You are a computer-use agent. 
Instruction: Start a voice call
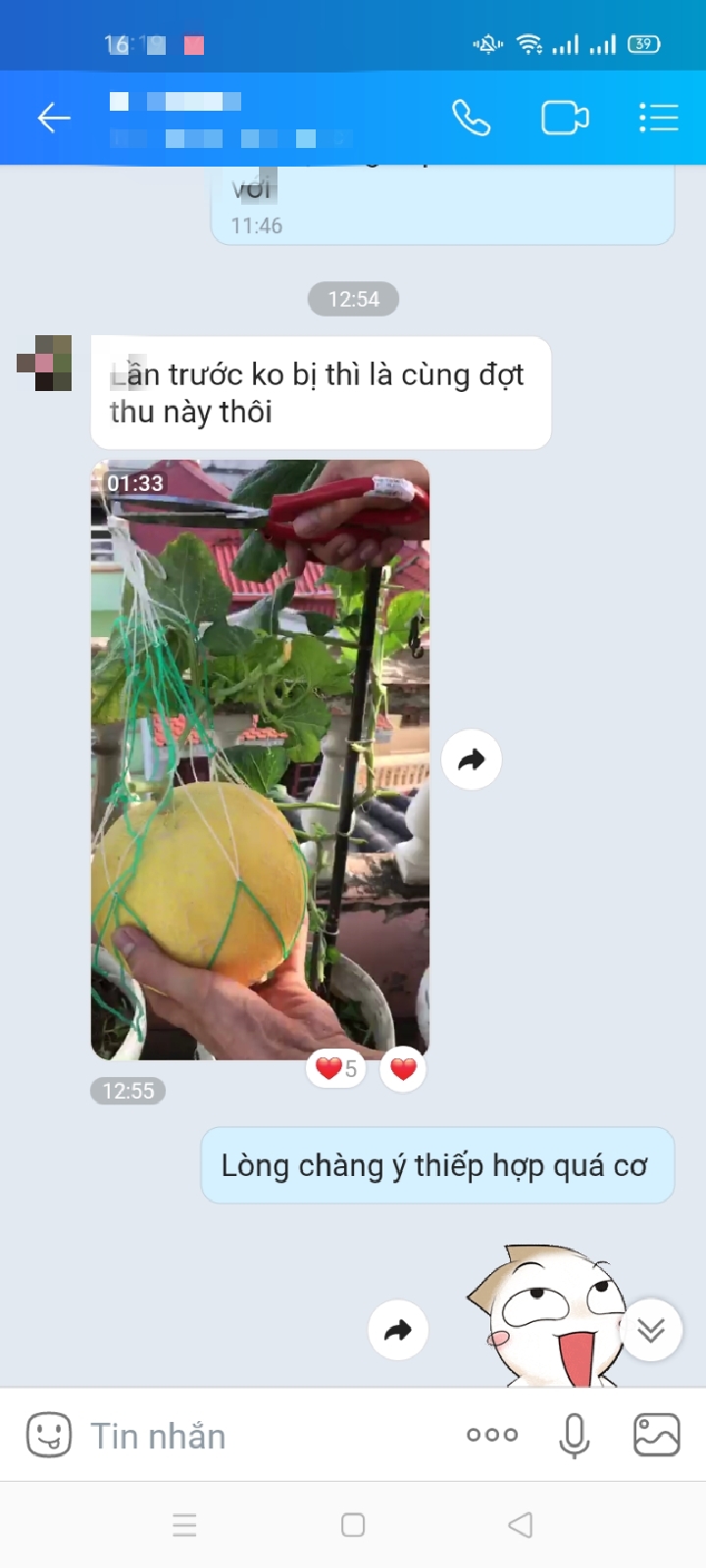click(471, 119)
